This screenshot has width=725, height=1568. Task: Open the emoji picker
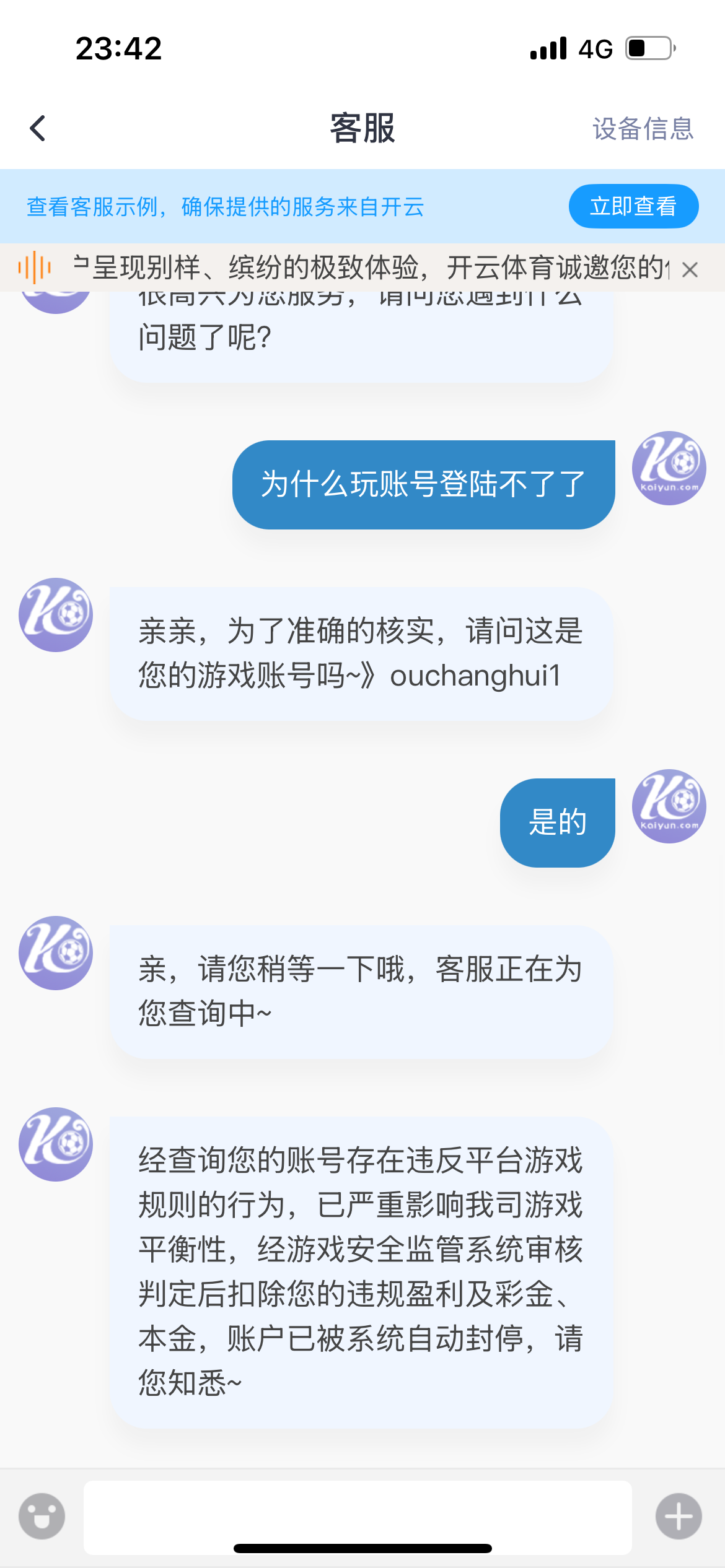click(42, 1516)
